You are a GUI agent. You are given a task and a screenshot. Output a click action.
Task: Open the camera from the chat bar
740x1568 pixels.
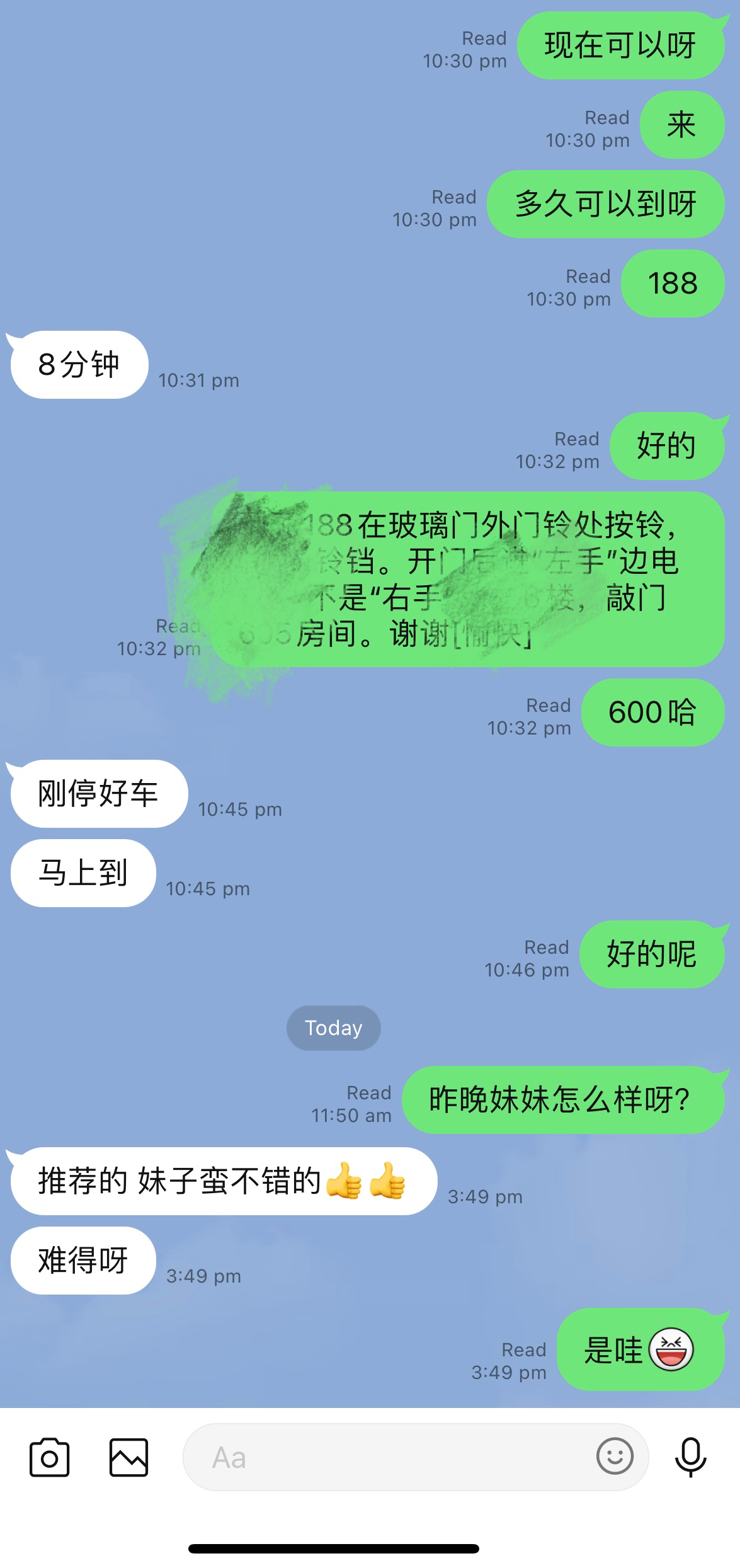[x=49, y=1457]
